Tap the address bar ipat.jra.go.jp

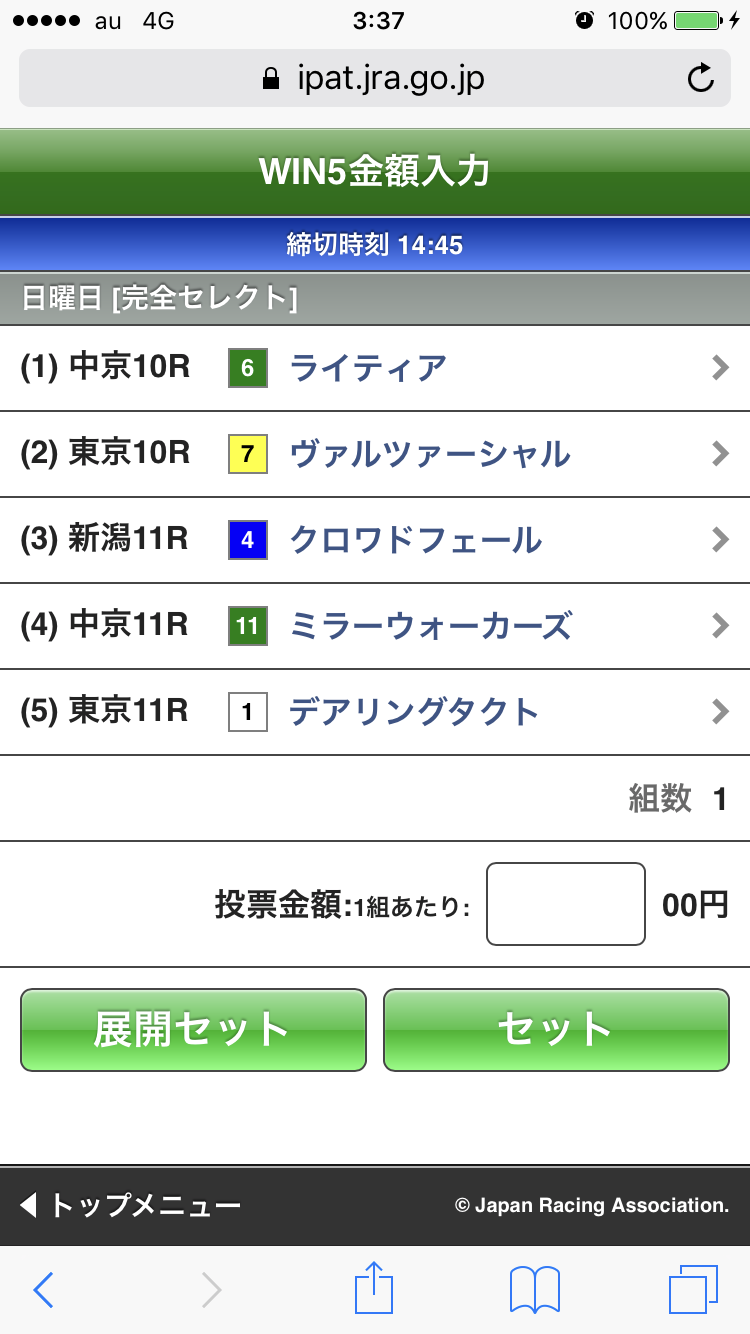click(x=373, y=78)
